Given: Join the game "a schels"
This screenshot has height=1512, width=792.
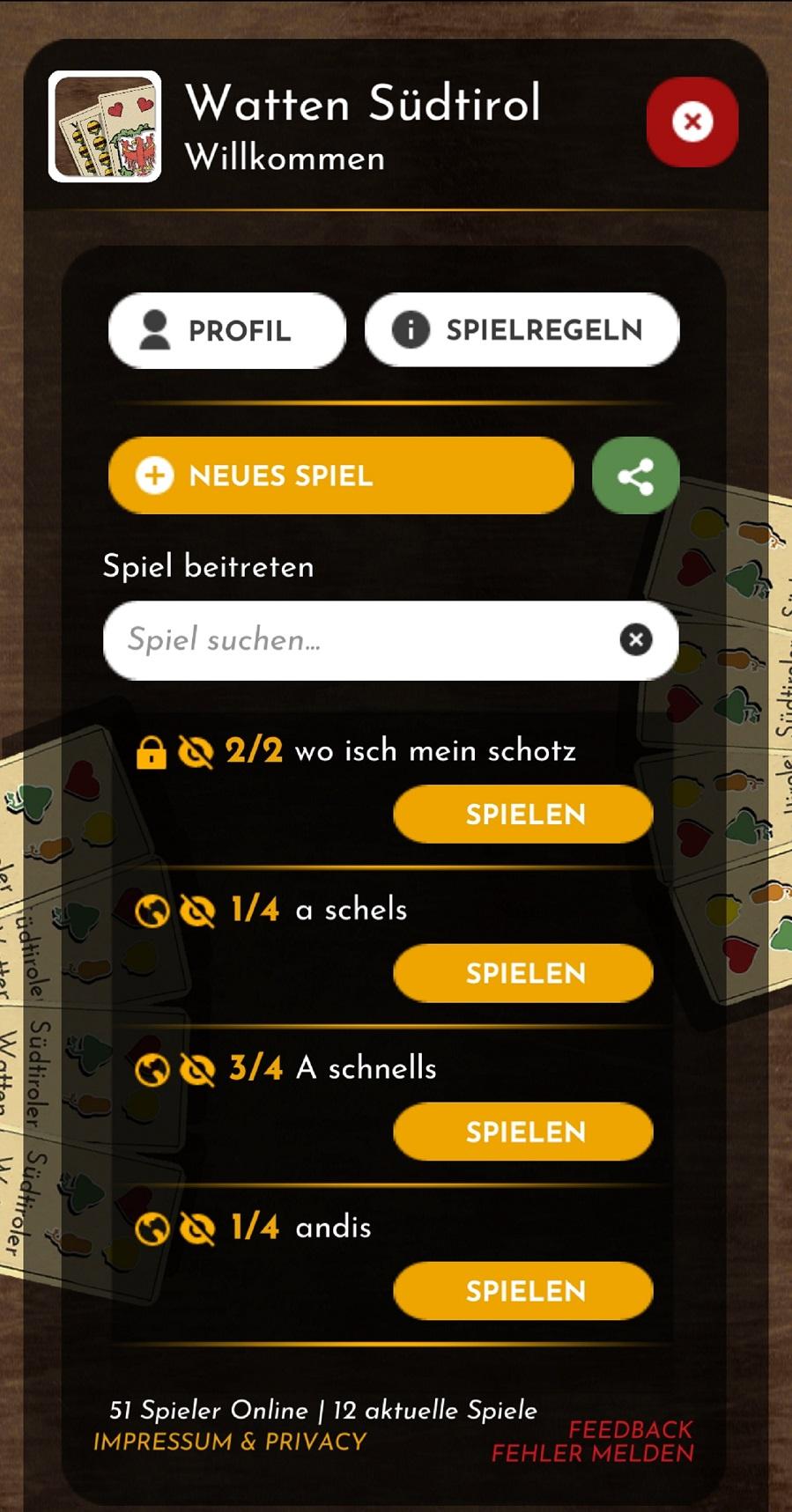Looking at the screenshot, I should click(x=523, y=973).
